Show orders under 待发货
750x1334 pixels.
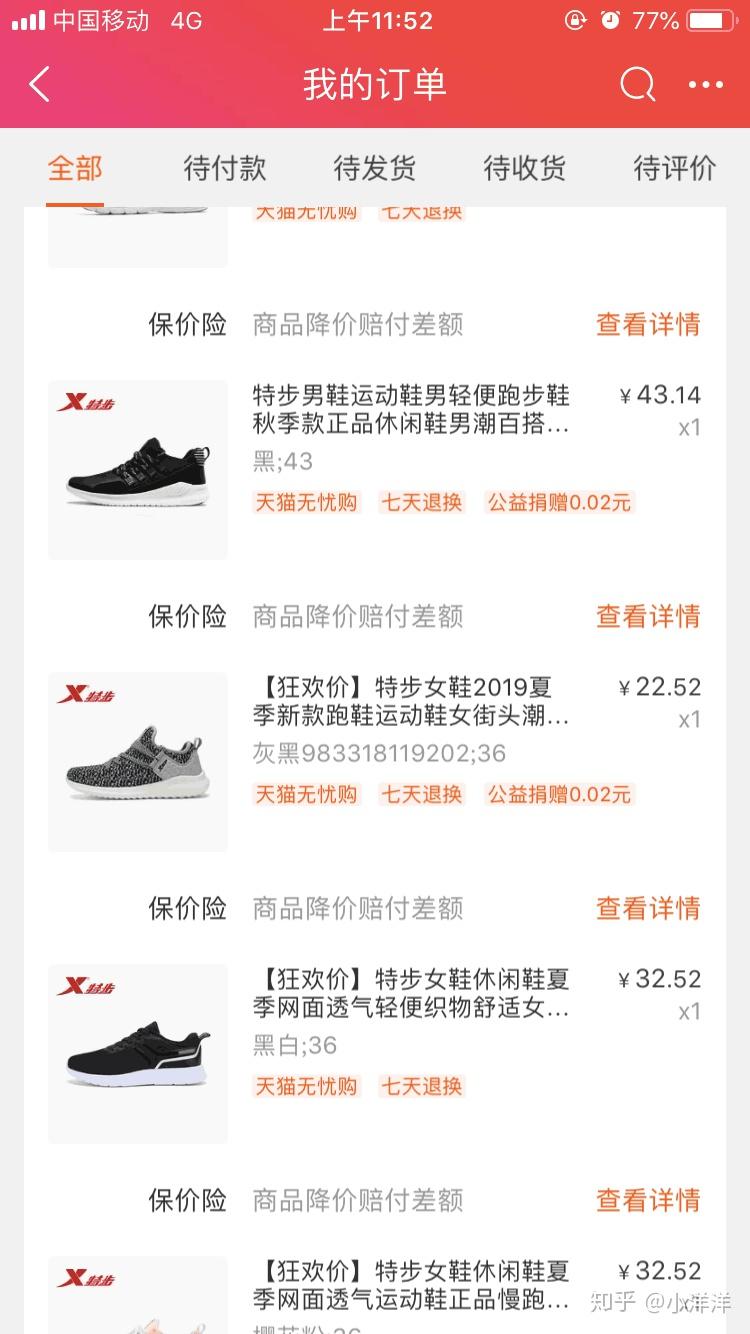click(x=375, y=168)
